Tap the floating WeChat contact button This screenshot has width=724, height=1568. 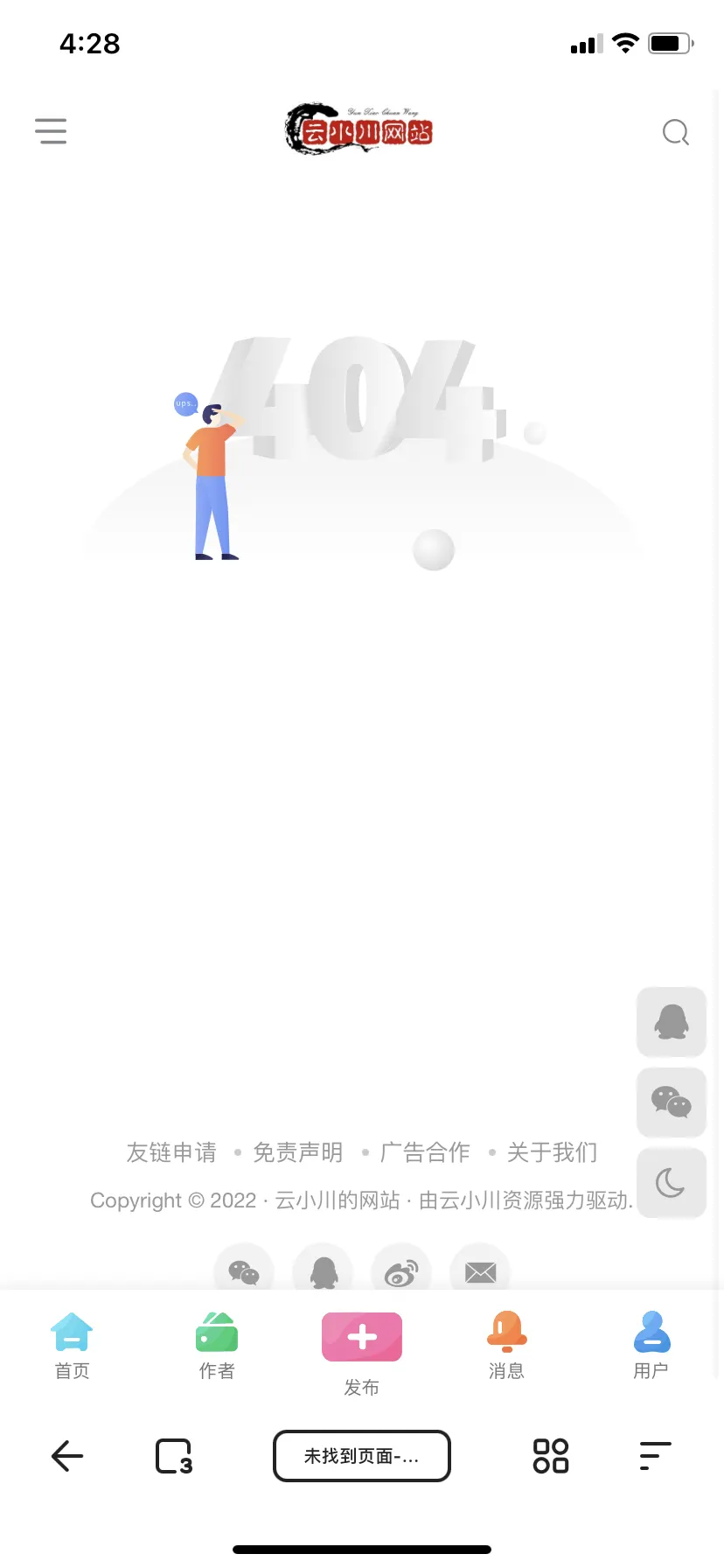click(x=672, y=1102)
